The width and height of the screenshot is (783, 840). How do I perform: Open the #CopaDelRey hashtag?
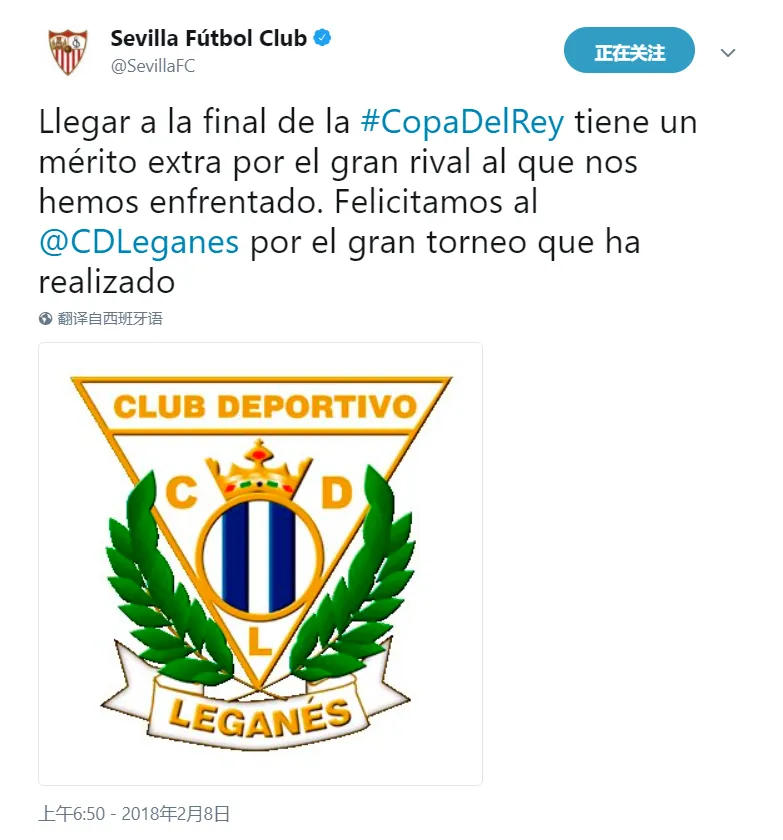point(462,124)
